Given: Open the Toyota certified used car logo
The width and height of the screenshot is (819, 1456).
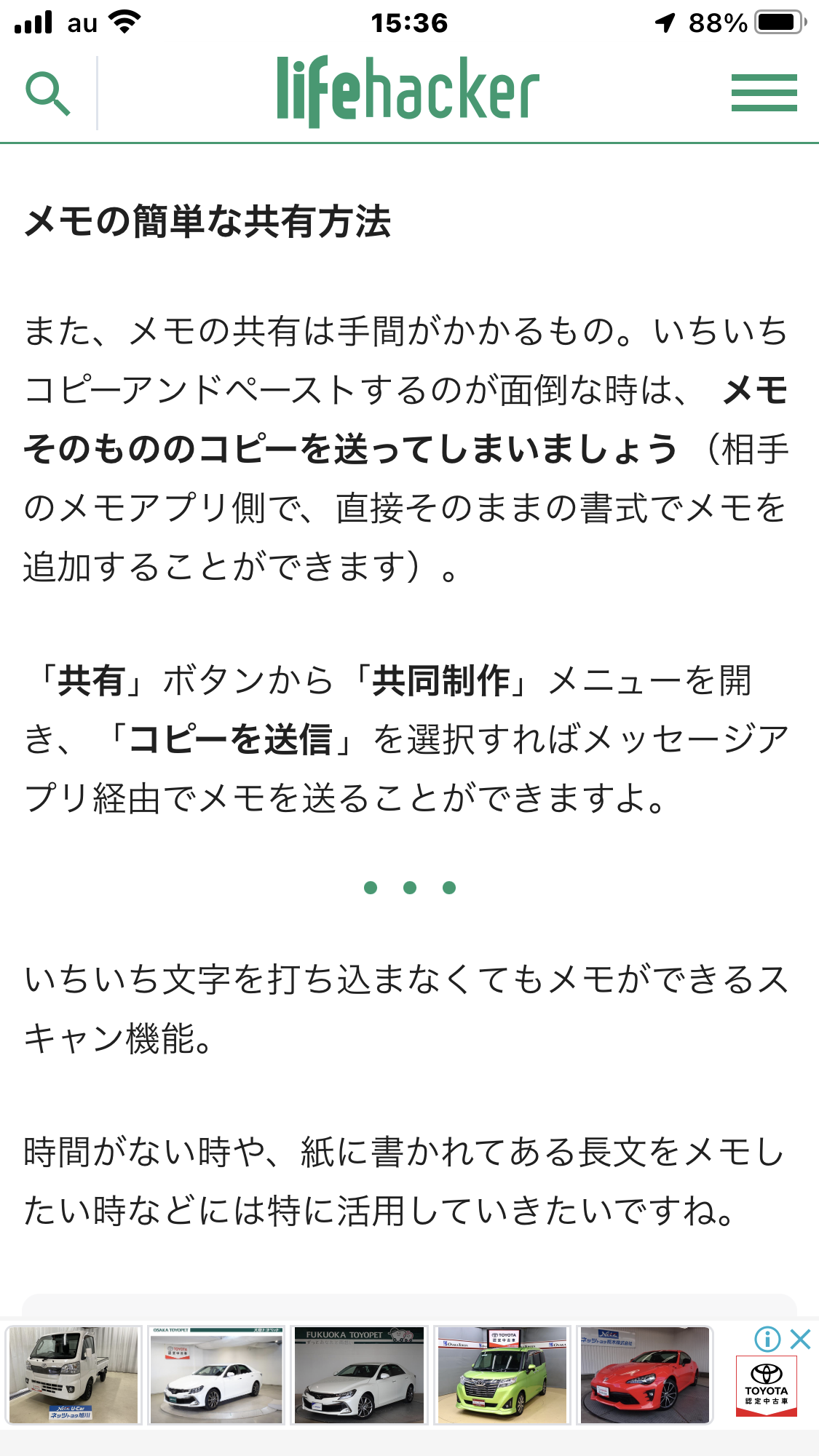Looking at the screenshot, I should tap(766, 1385).
